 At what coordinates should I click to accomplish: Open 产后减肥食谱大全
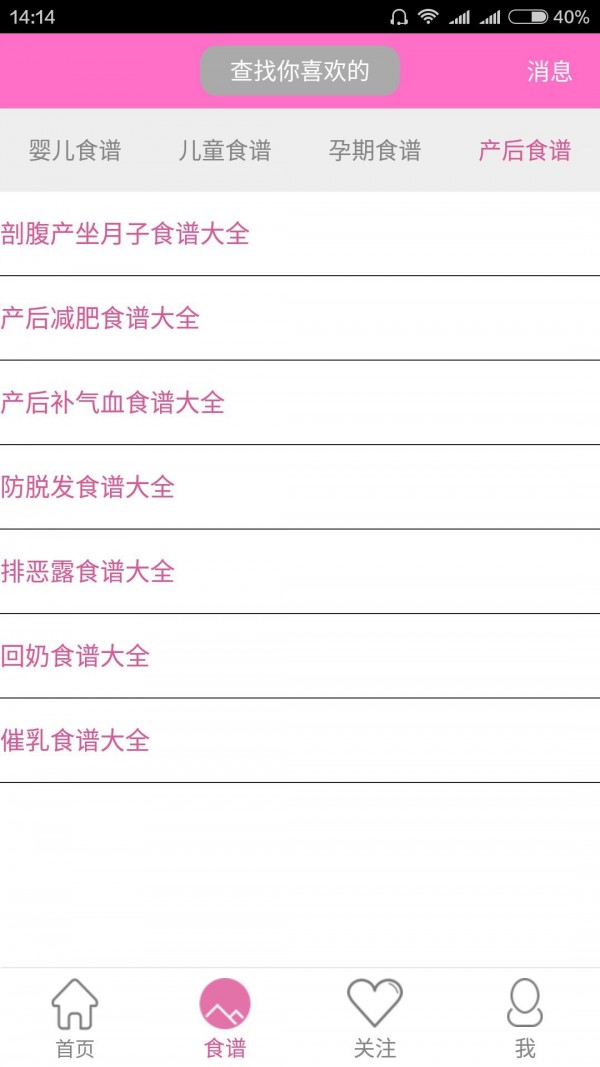point(300,318)
